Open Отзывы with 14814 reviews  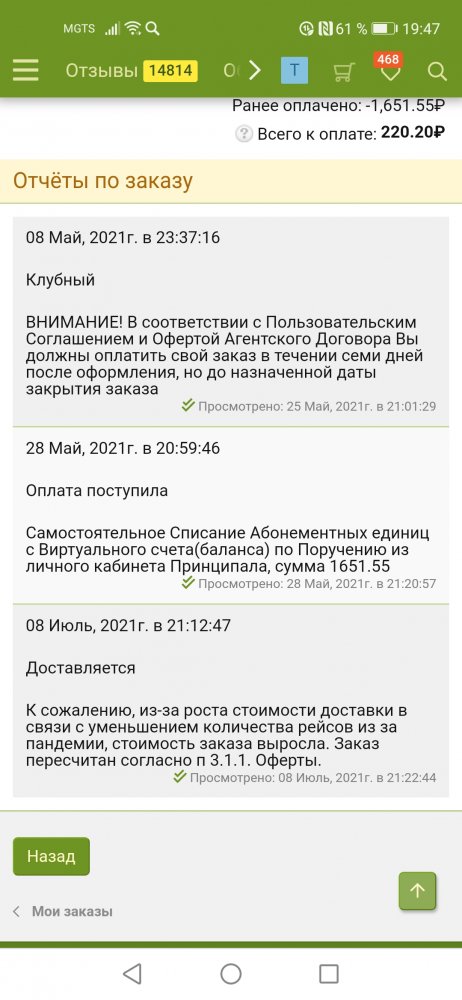pyautogui.click(x=131, y=70)
